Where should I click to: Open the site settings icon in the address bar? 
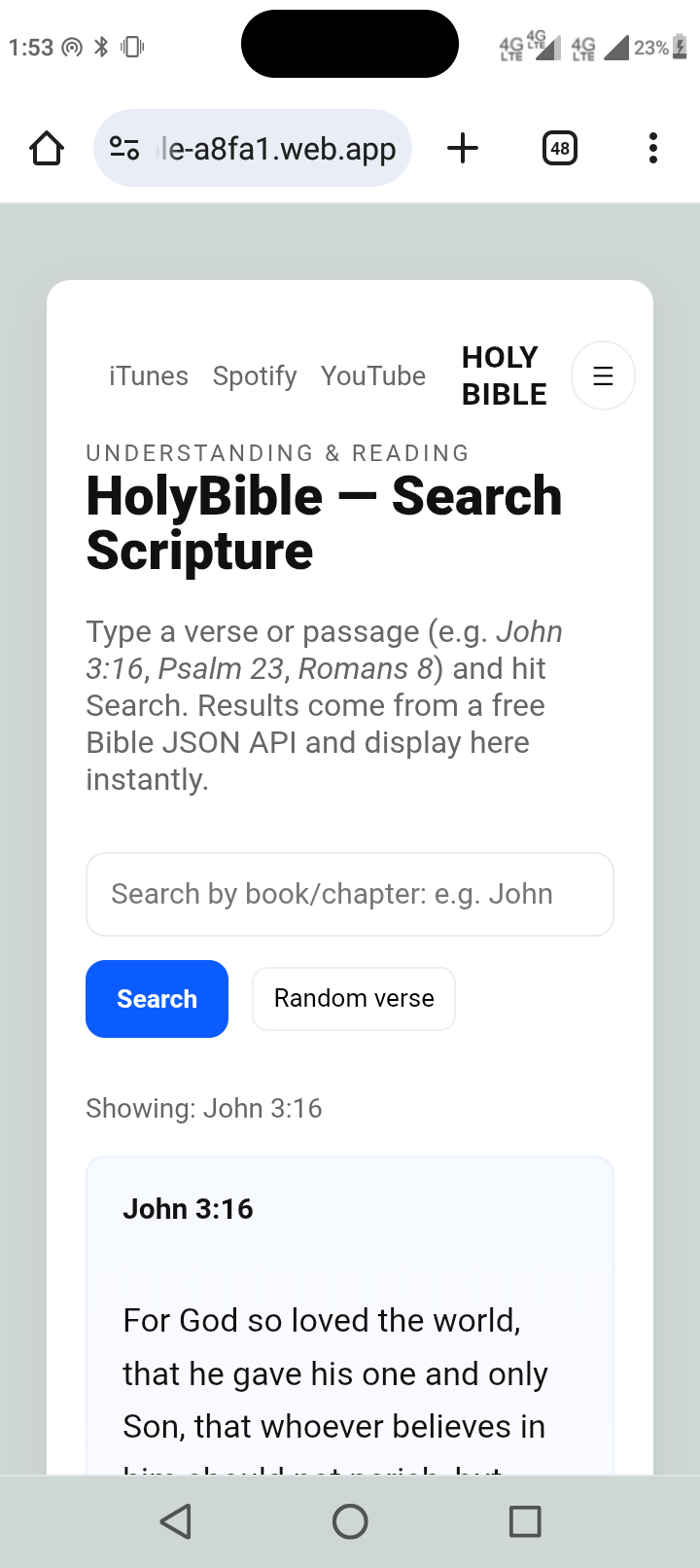click(x=124, y=148)
